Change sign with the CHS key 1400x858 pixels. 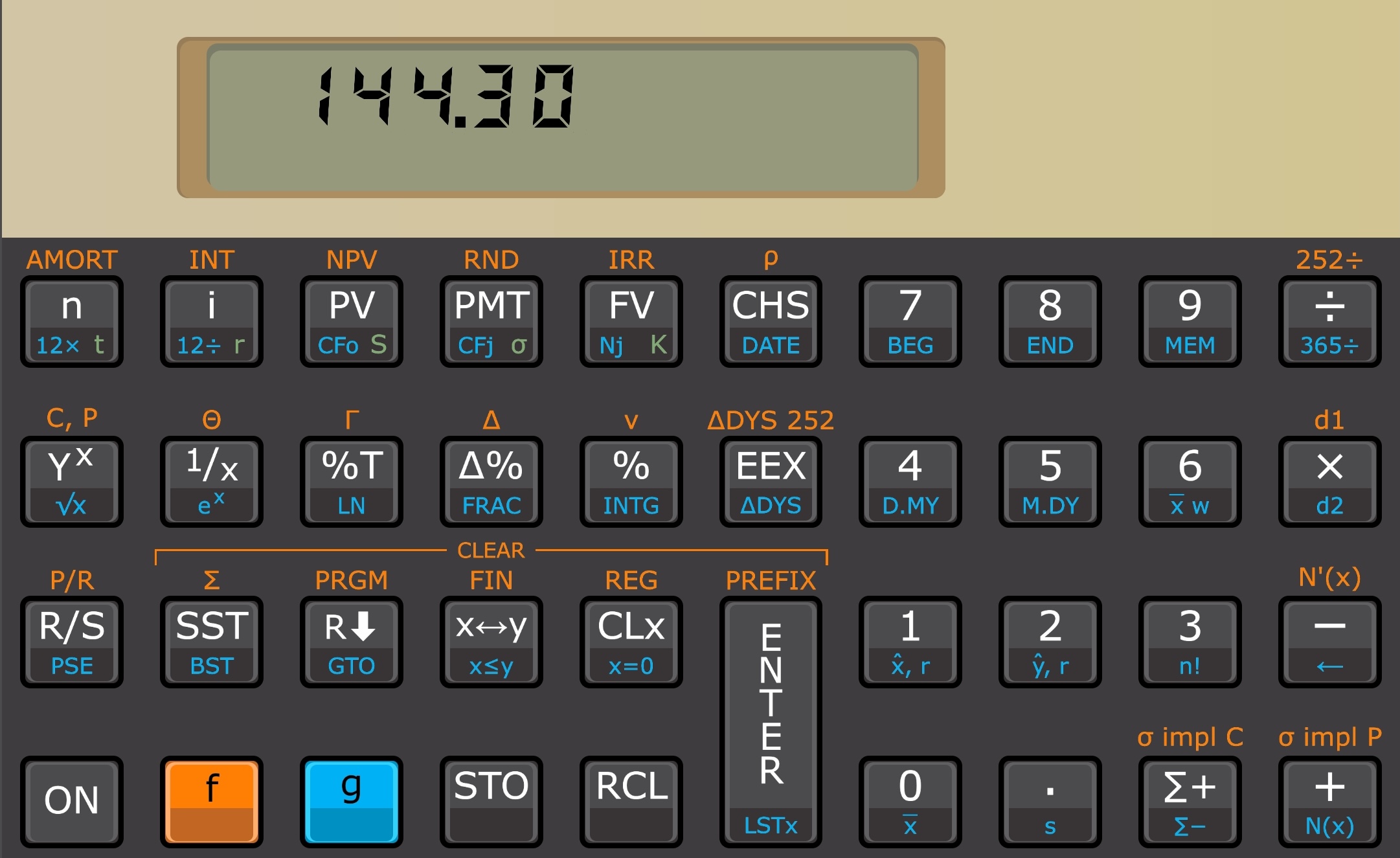tap(771, 321)
